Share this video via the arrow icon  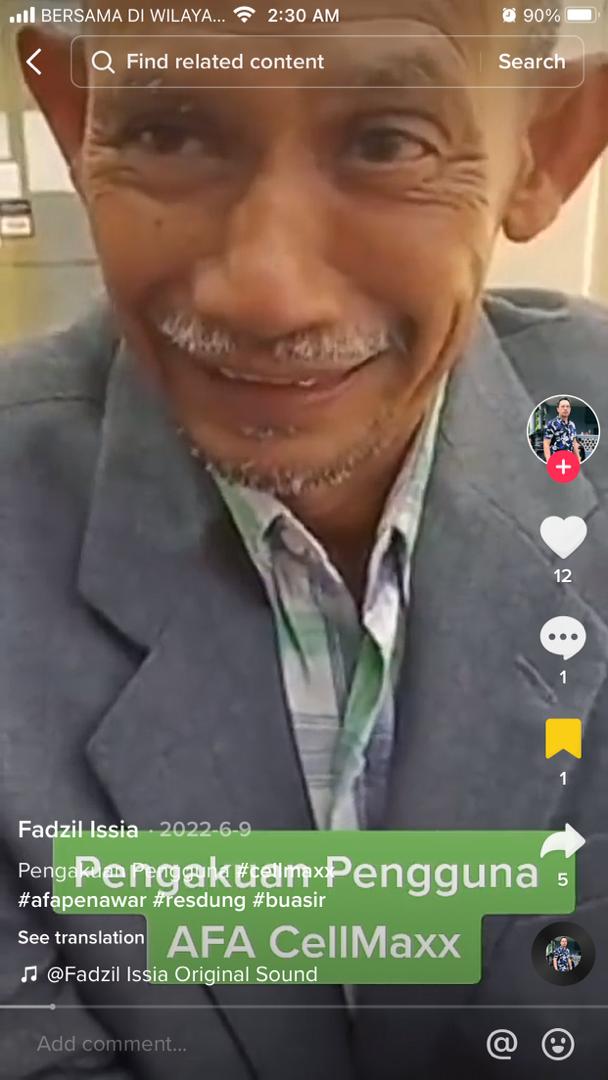click(x=563, y=842)
